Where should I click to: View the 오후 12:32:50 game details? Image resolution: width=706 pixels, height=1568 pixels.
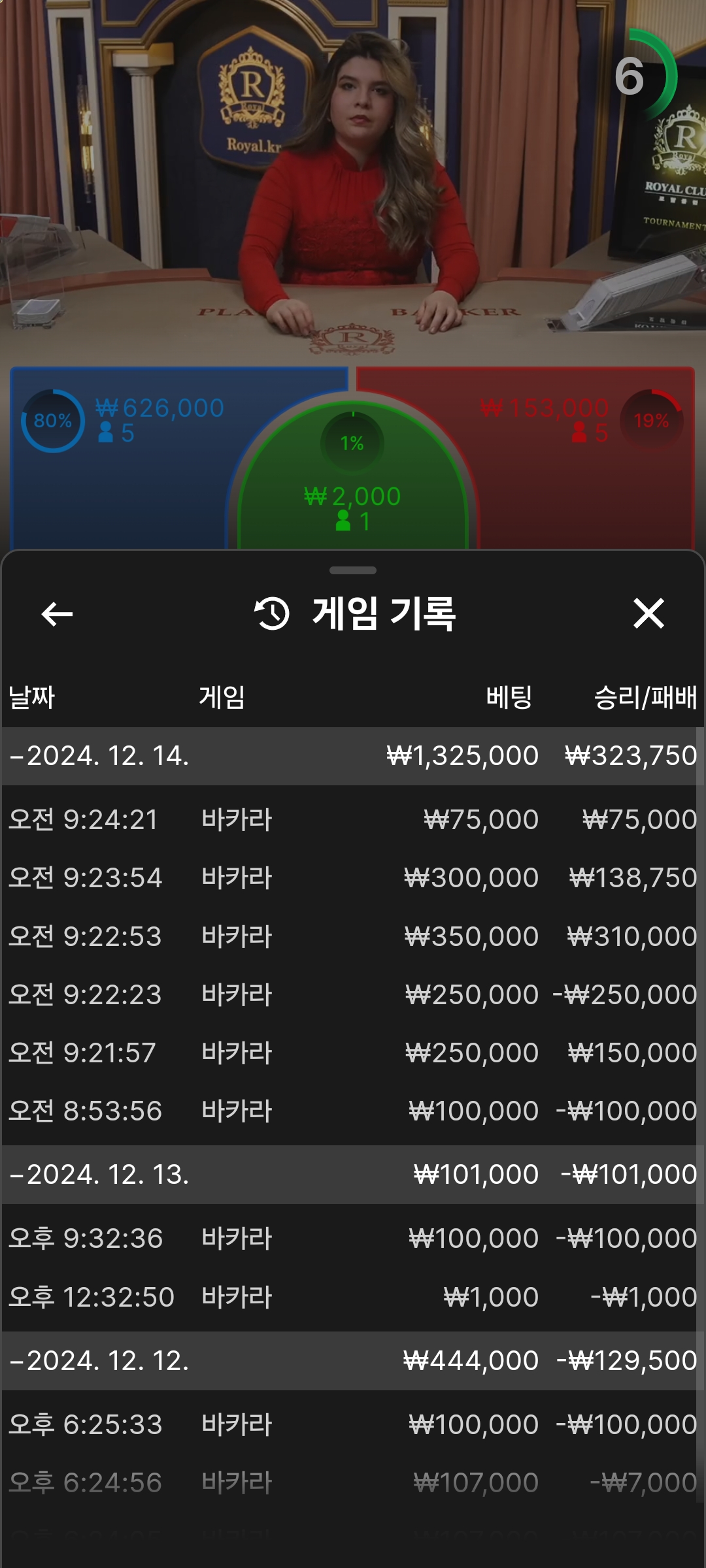[x=352, y=1297]
